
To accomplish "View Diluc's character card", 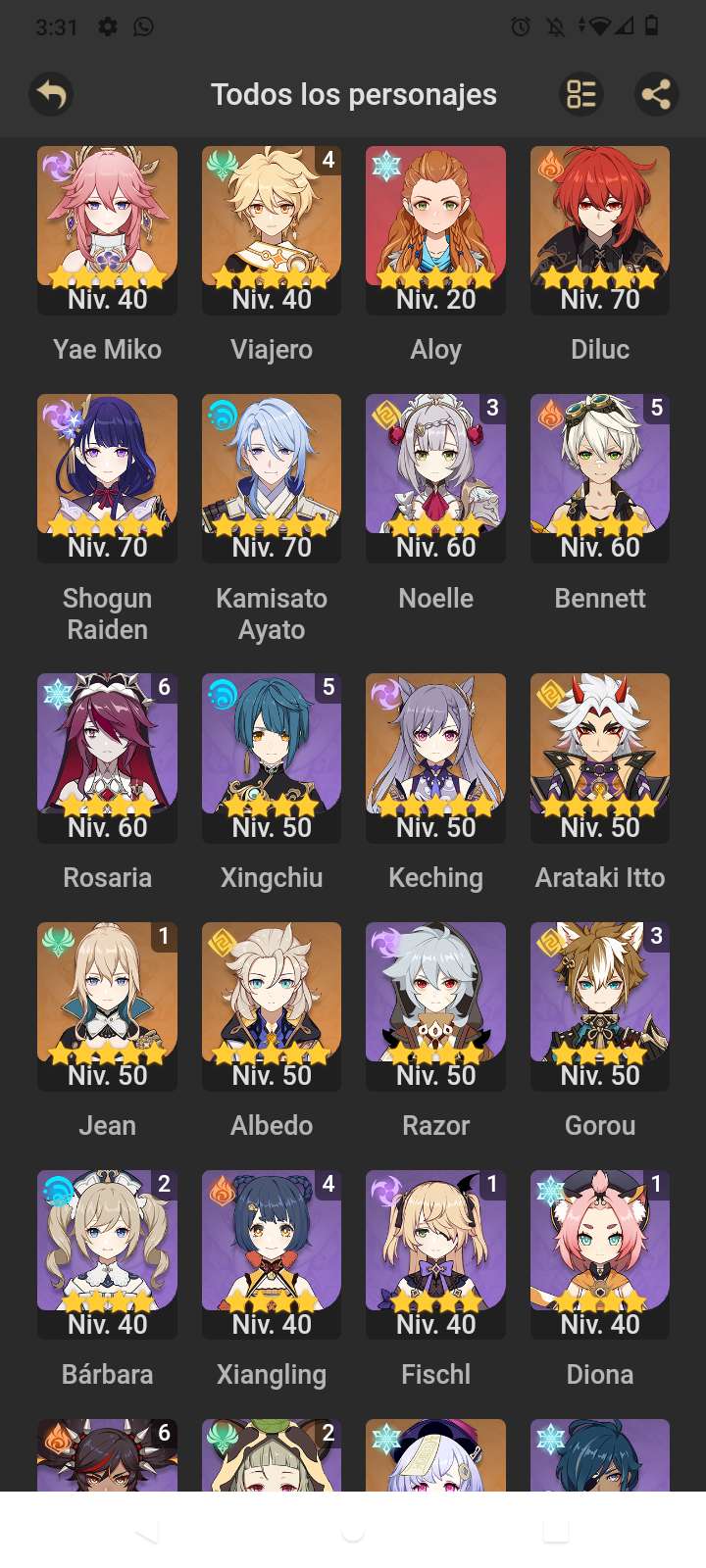I will tap(600, 230).
